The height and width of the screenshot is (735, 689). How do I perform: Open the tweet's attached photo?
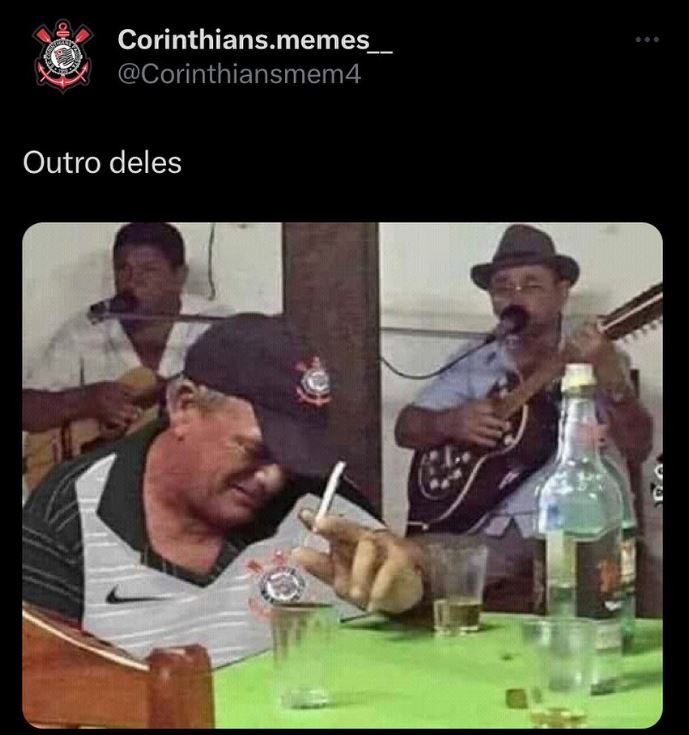[342, 475]
